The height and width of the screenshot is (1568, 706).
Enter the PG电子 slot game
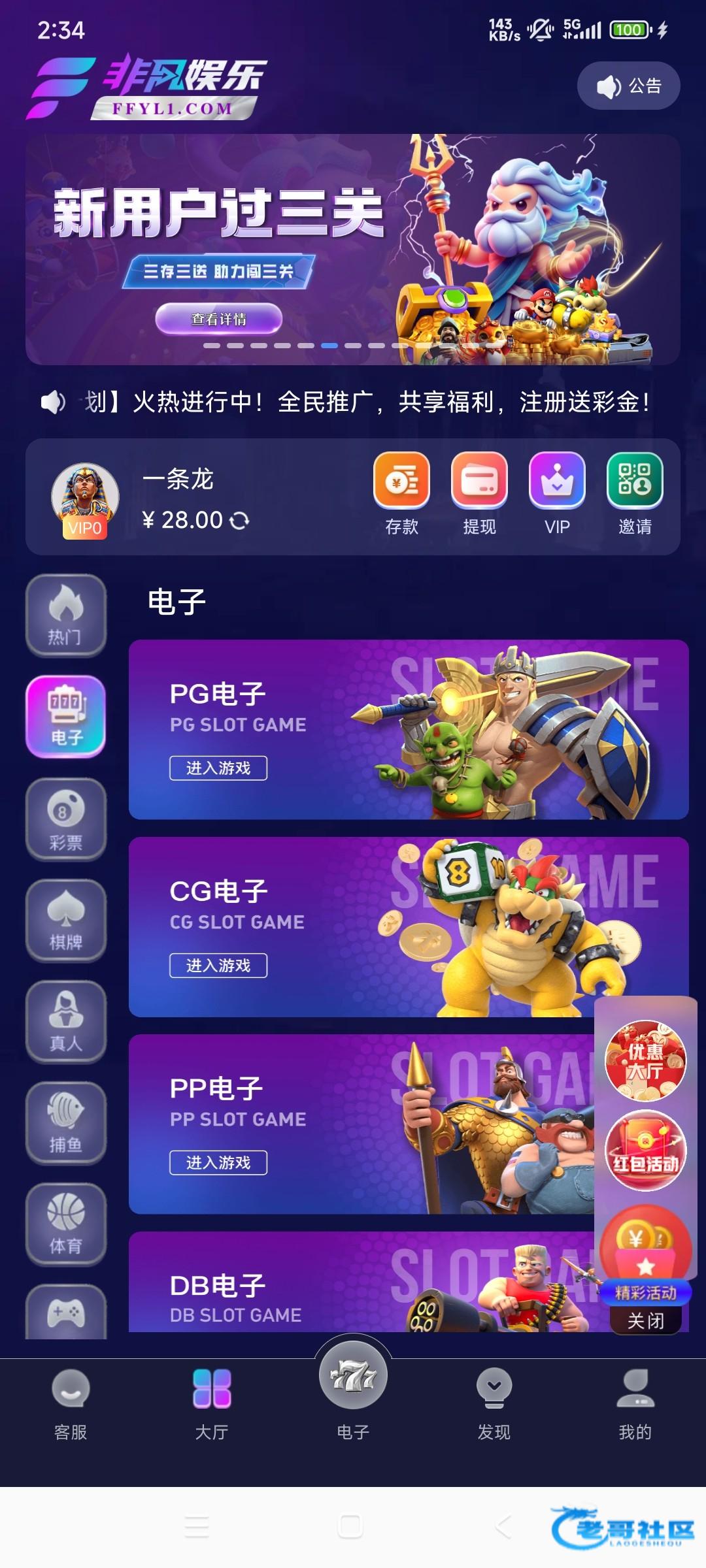click(x=218, y=768)
